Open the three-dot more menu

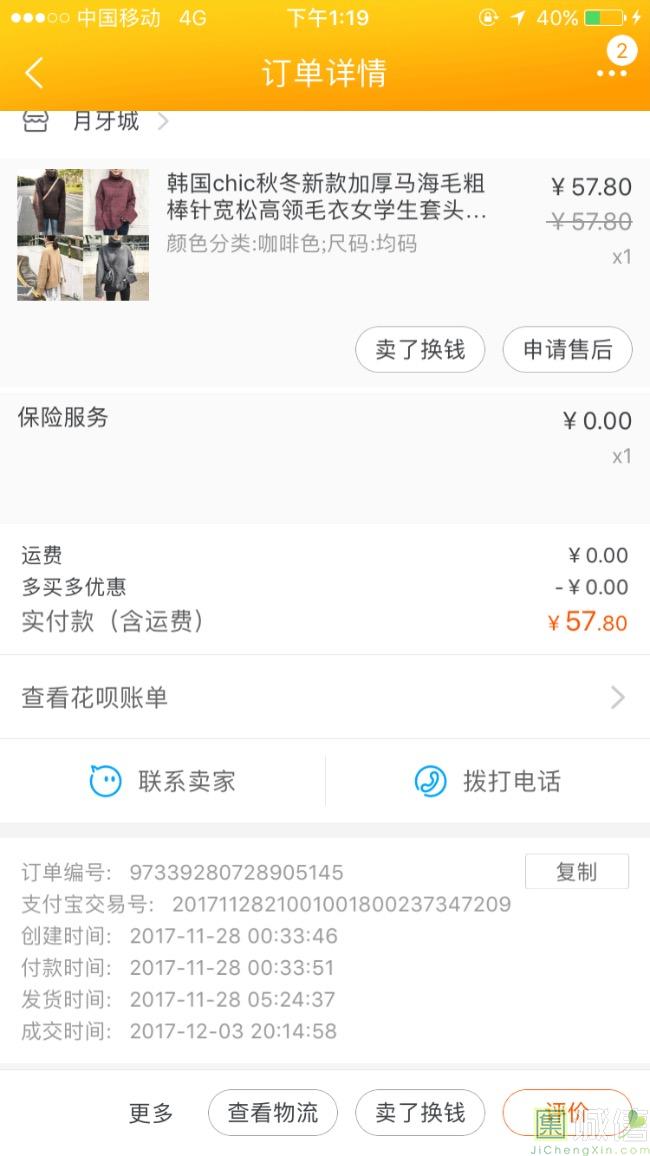point(611,71)
